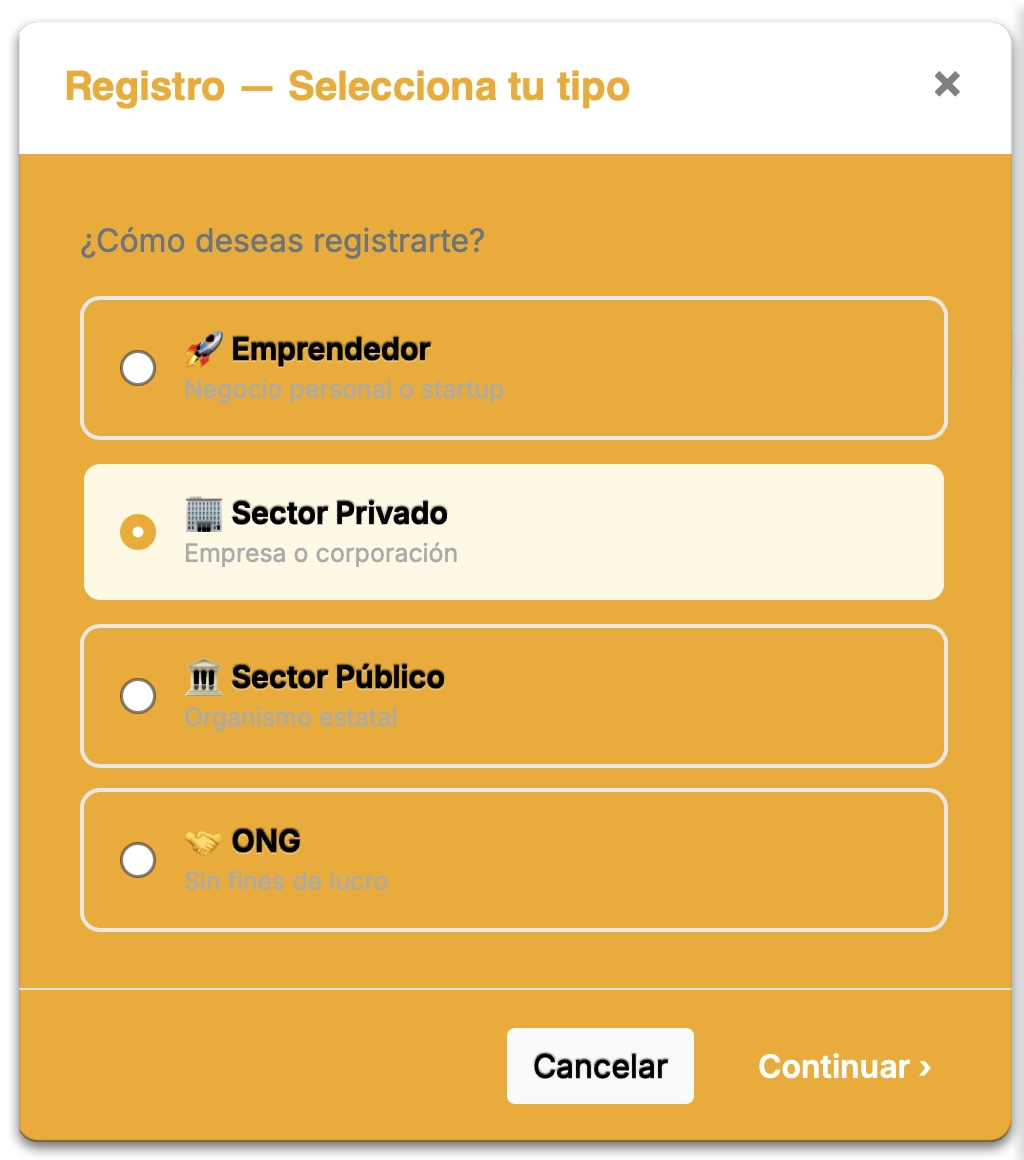Click the close X on the registration dialog
Image resolution: width=1024 pixels, height=1160 pixels.
(947, 86)
